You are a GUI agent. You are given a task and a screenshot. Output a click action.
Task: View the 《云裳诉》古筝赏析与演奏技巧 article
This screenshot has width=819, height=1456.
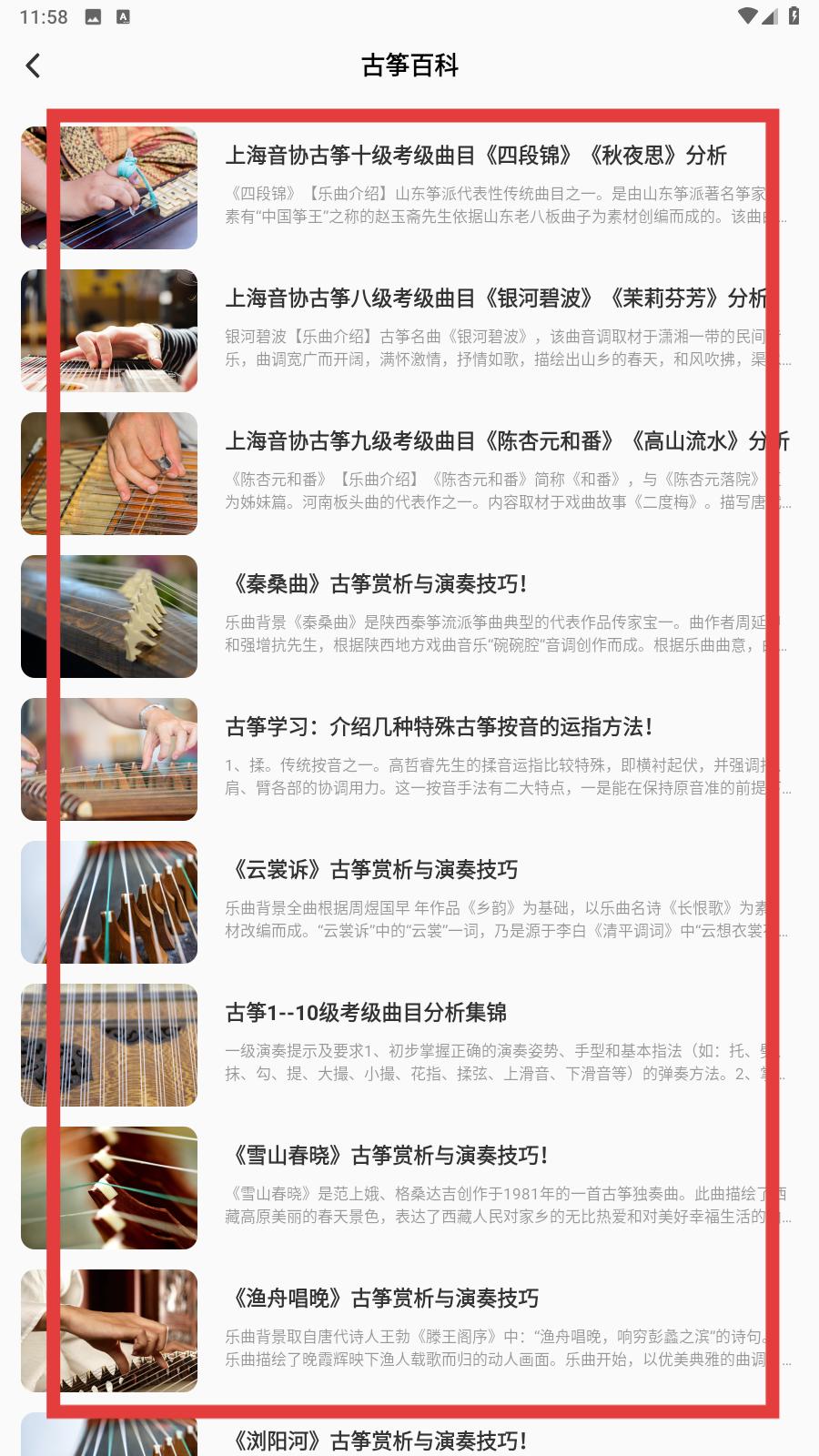[x=371, y=870]
